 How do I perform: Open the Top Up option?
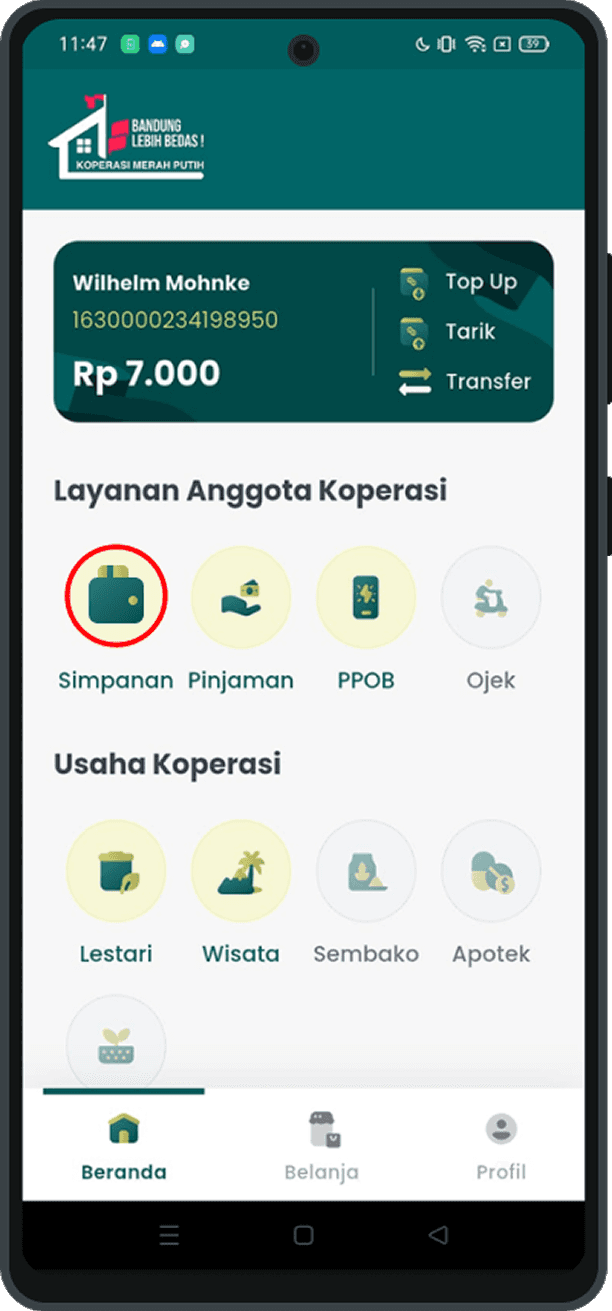tap(463, 283)
